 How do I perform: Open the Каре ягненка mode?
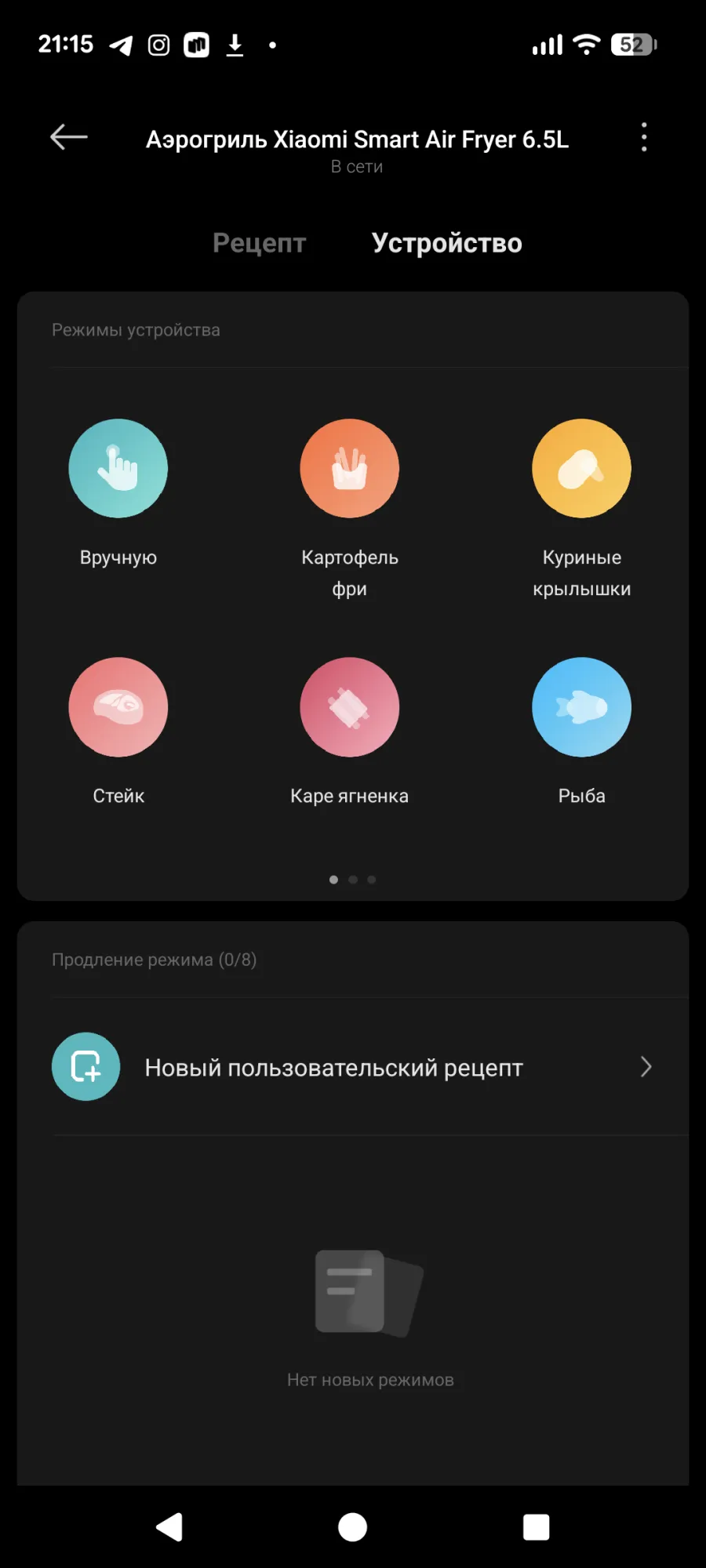pyautogui.click(x=350, y=707)
